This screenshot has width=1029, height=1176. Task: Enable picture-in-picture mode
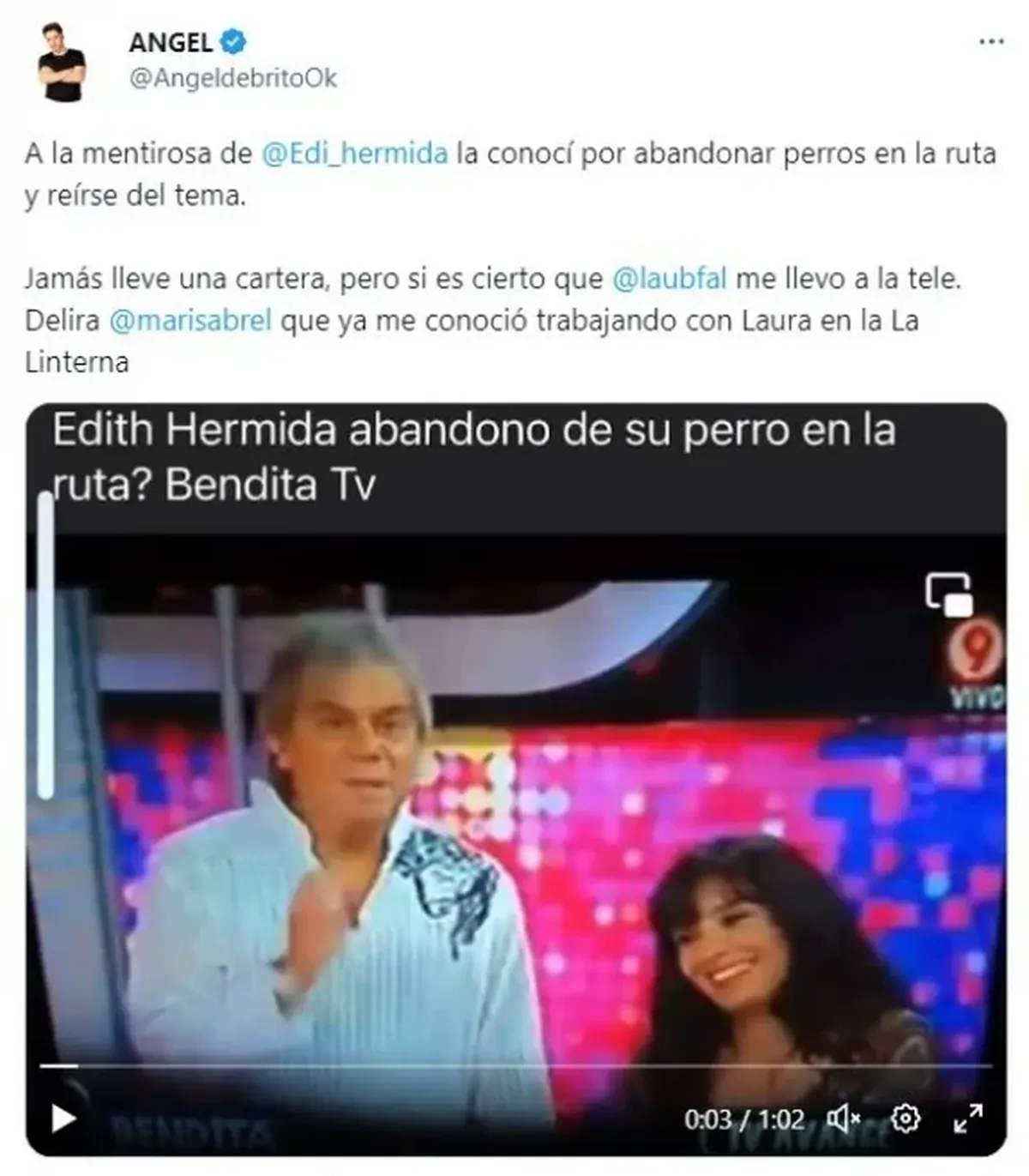point(948,594)
